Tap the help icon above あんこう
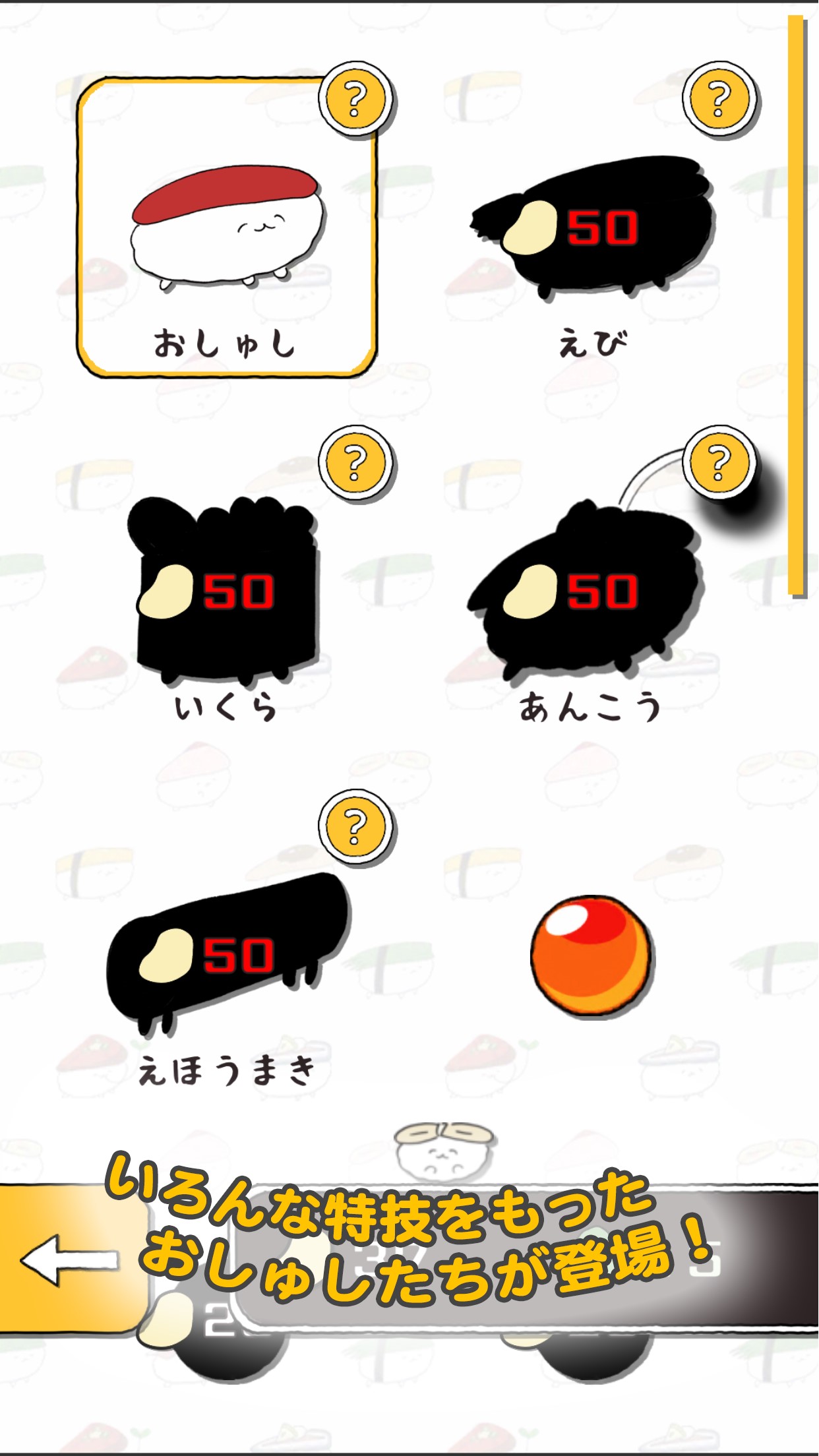The width and height of the screenshot is (819, 1456). tap(719, 462)
